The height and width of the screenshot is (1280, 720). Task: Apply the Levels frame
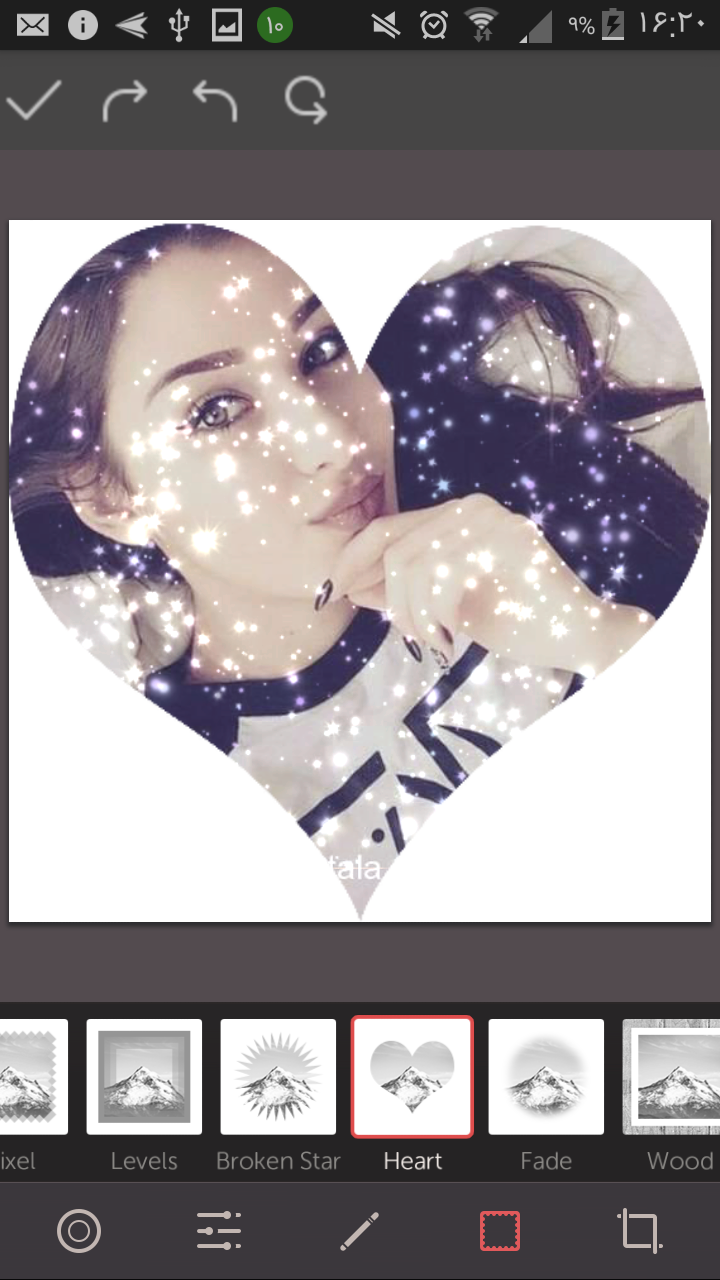(144, 1077)
